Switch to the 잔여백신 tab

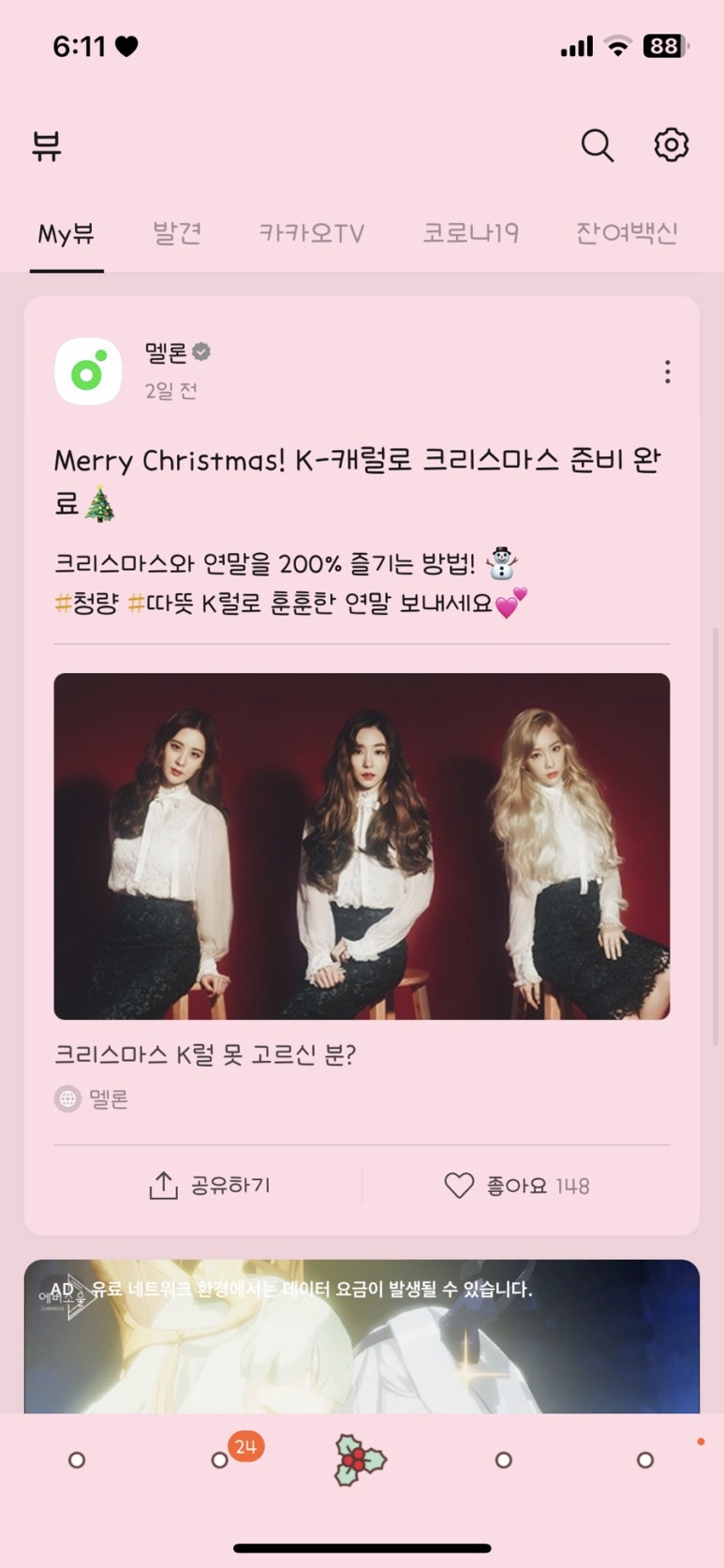point(626,232)
